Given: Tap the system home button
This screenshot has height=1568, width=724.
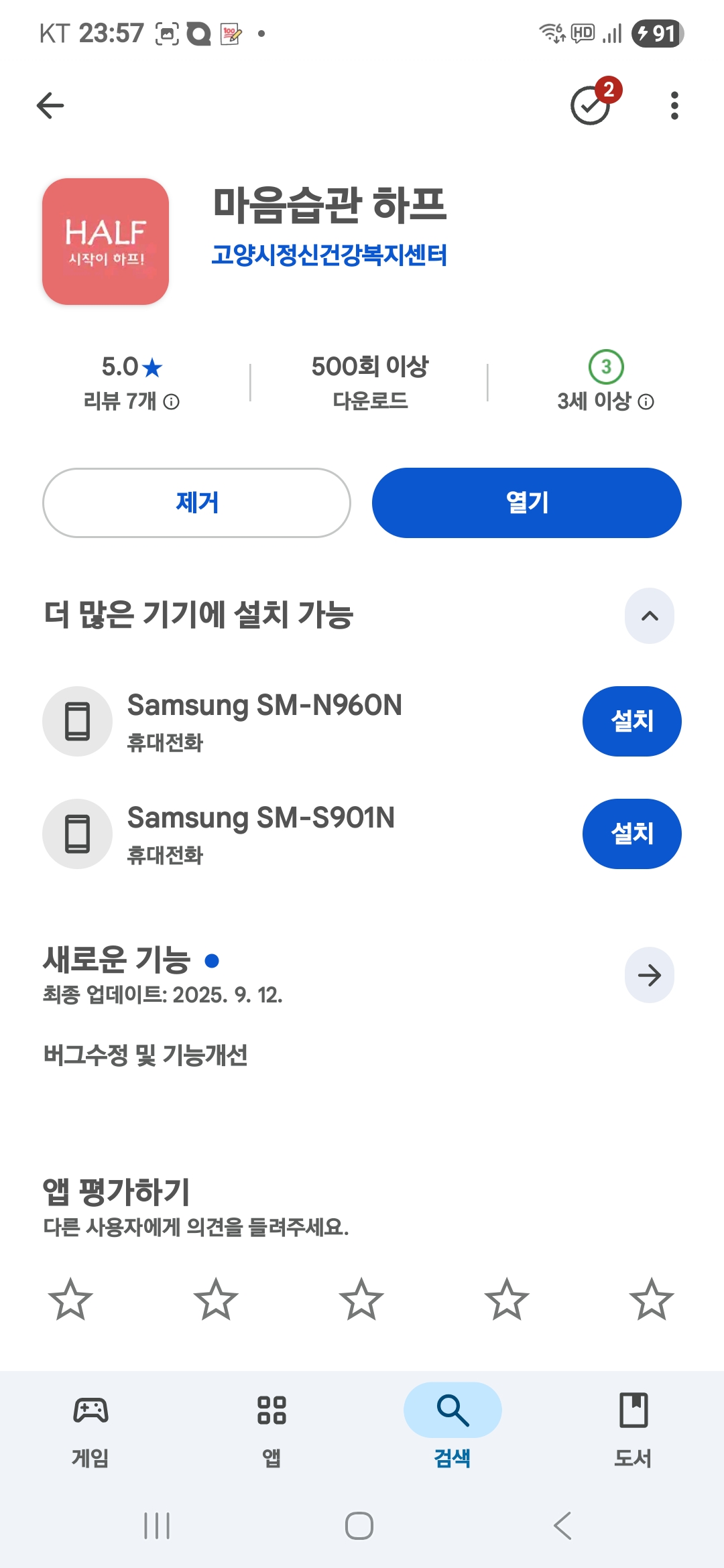Looking at the screenshot, I should (359, 1526).
